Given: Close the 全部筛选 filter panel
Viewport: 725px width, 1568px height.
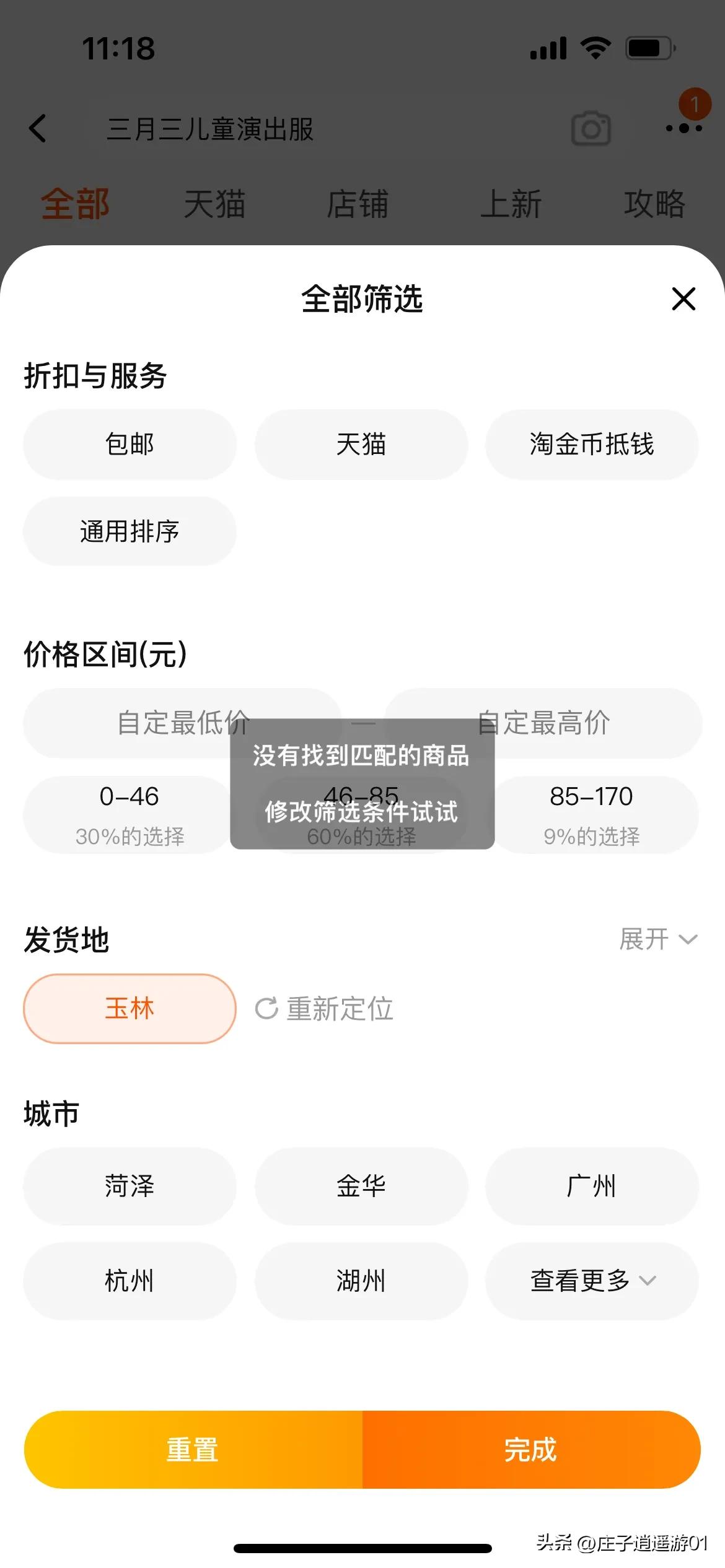Looking at the screenshot, I should point(682,300).
